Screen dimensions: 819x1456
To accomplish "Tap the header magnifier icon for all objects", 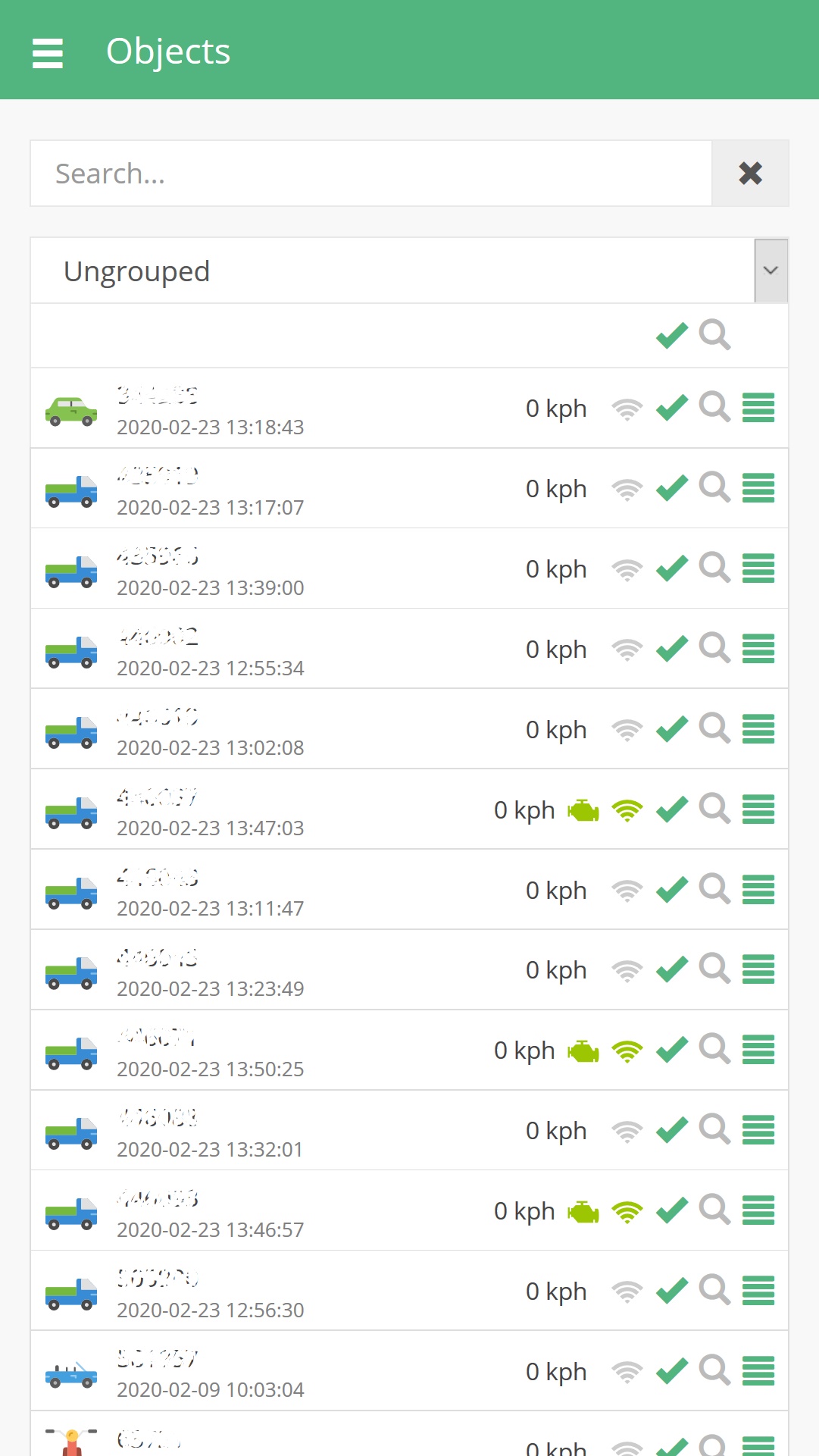I will [x=714, y=335].
